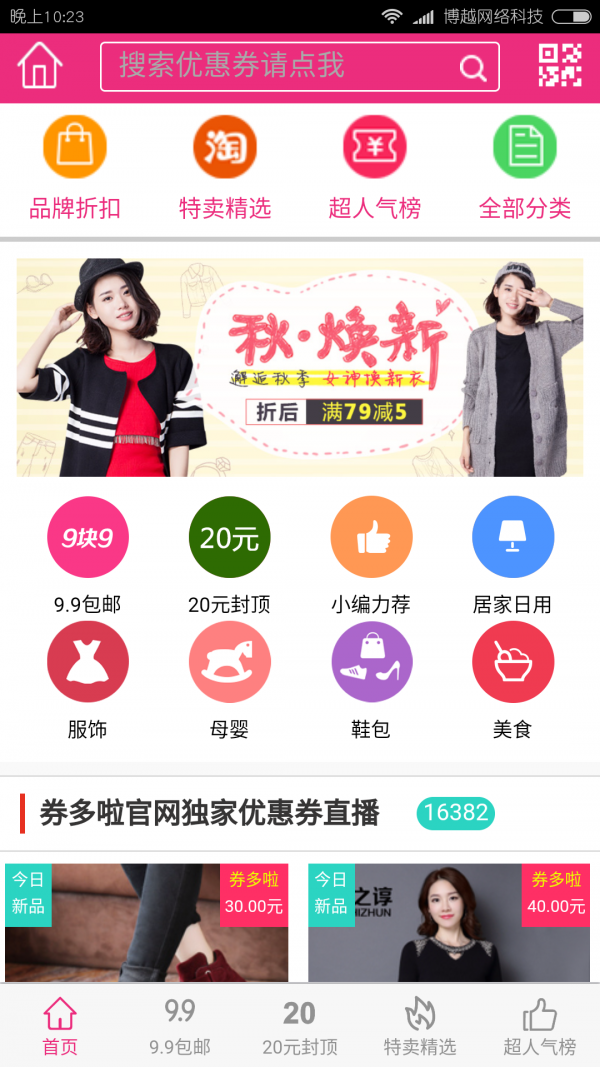Open 超人气榜 from the top shortcuts
The image size is (600, 1067).
coord(375,168)
